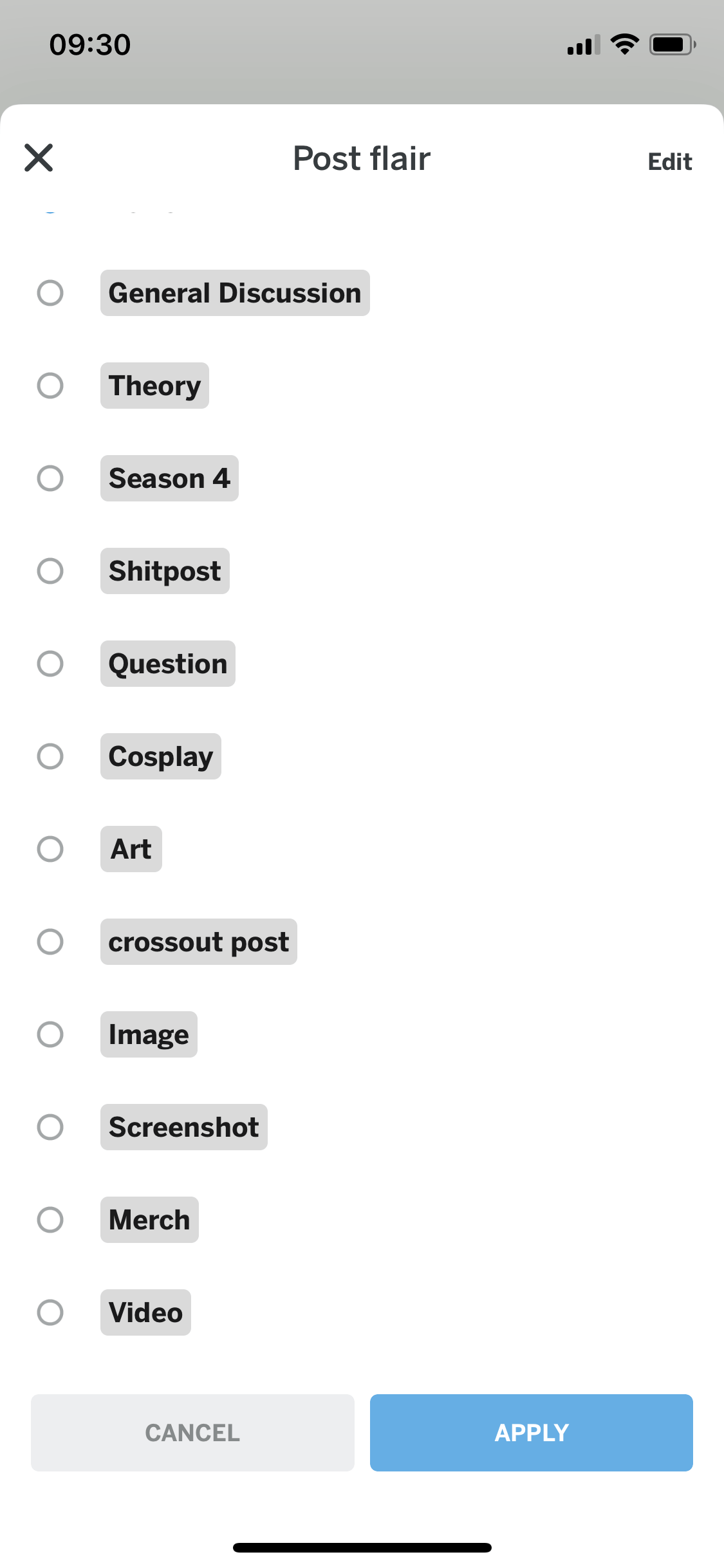Close the Post flair sheet
724x1568 pixels.
(x=39, y=158)
